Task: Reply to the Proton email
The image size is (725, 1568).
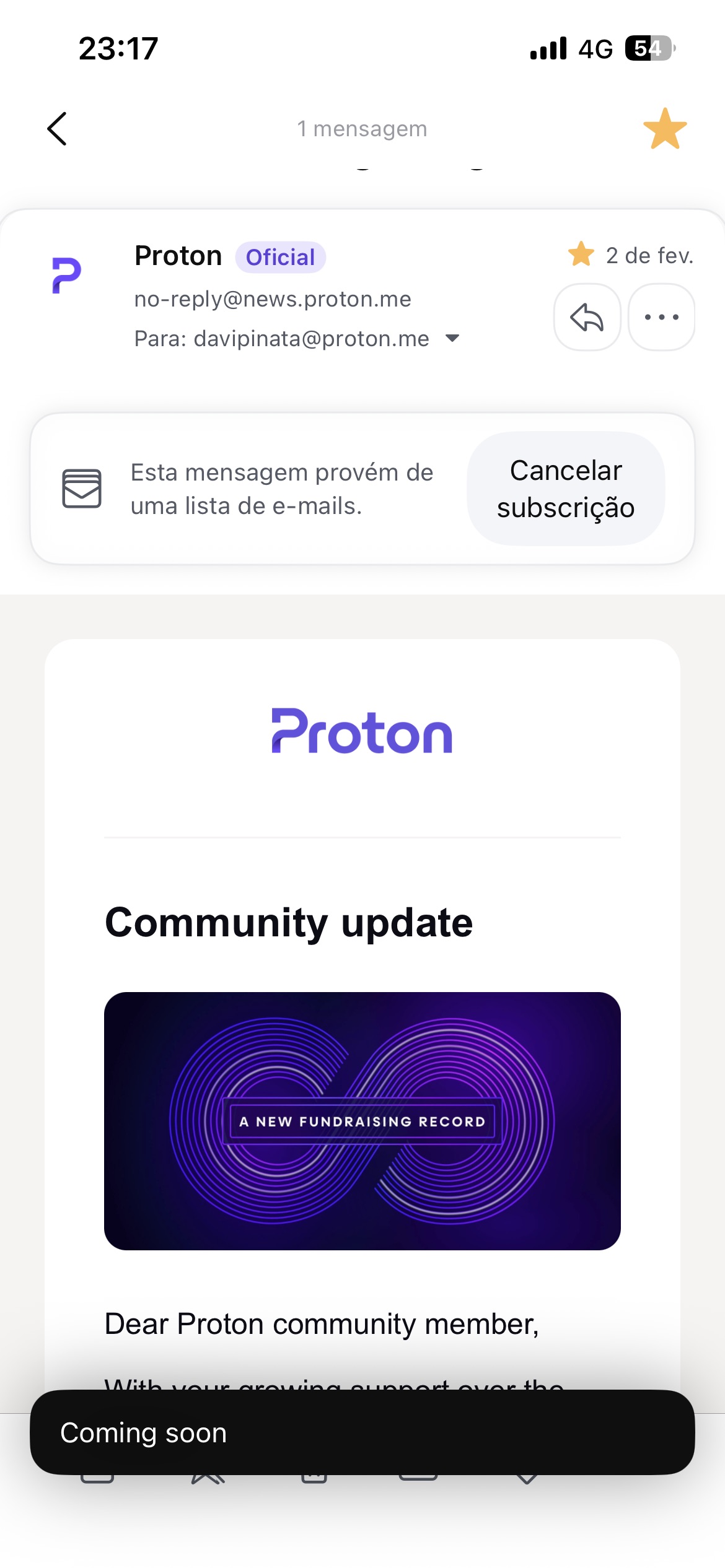Action: pyautogui.click(x=587, y=317)
